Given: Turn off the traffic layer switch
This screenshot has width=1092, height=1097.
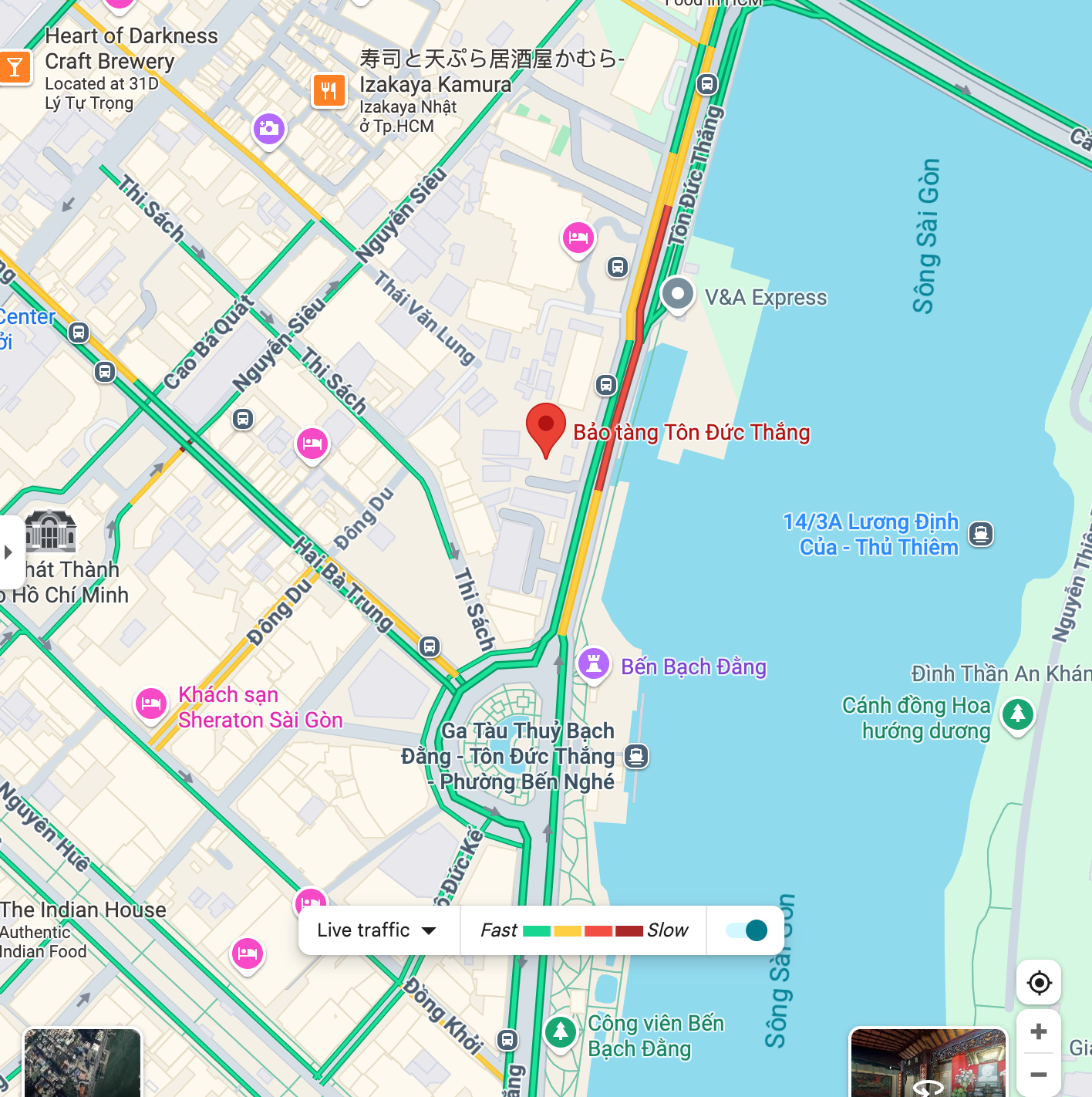Looking at the screenshot, I should tap(747, 930).
